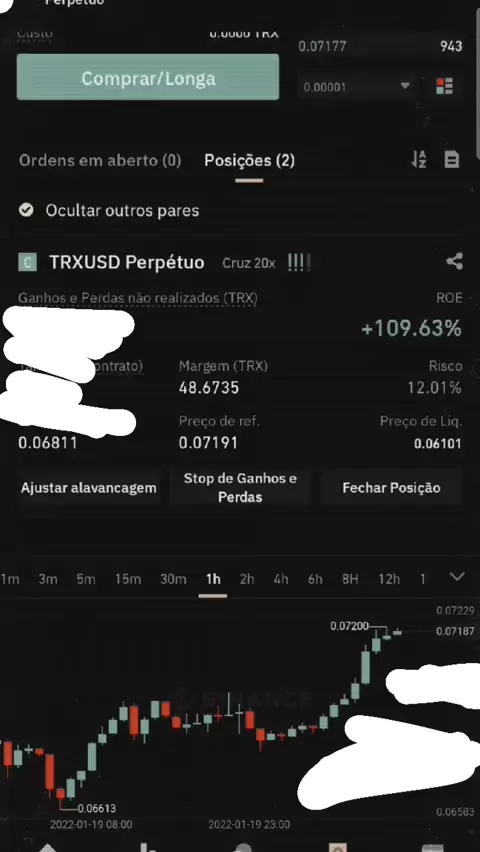Screen dimensions: 480x852
Task: Change the order book layout icon
Action: (x=444, y=86)
